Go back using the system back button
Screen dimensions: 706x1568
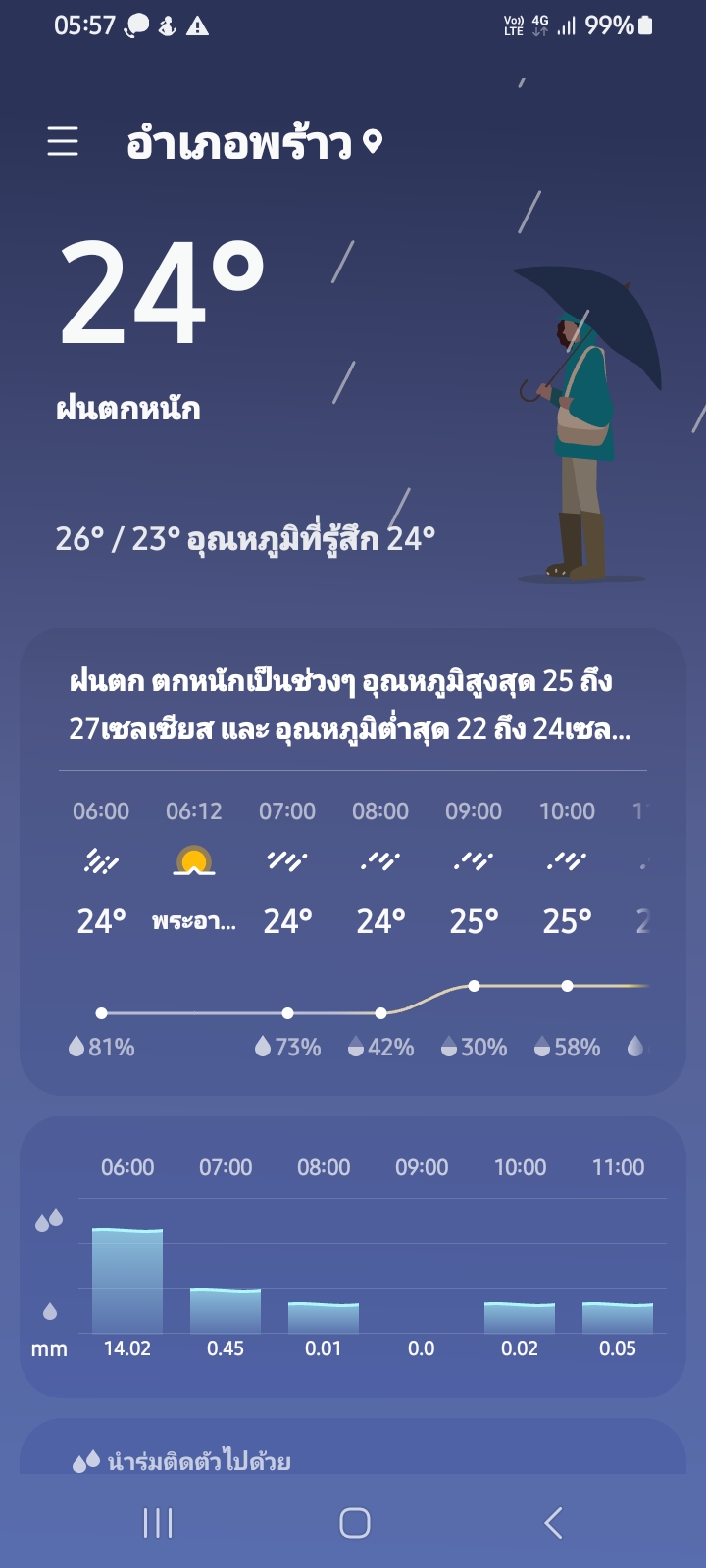pos(553,1522)
